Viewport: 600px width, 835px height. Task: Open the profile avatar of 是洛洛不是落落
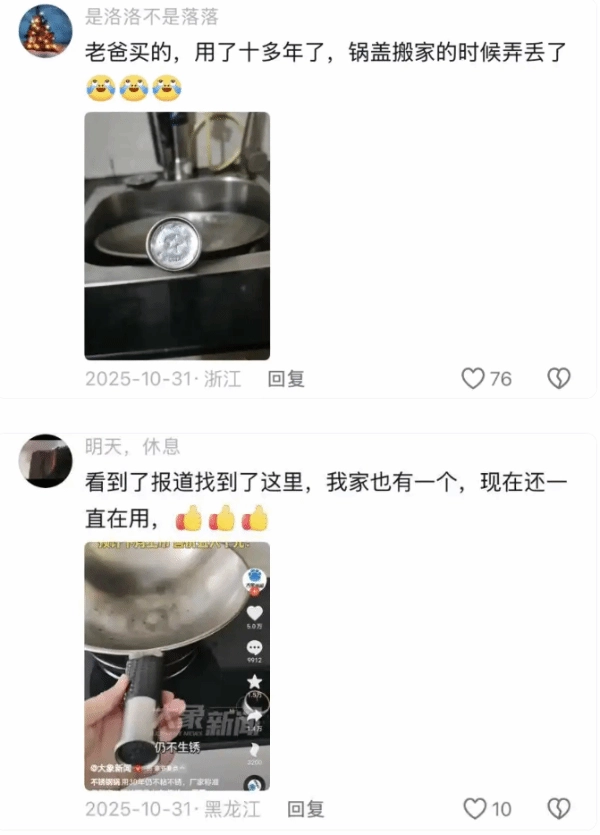coord(45,30)
